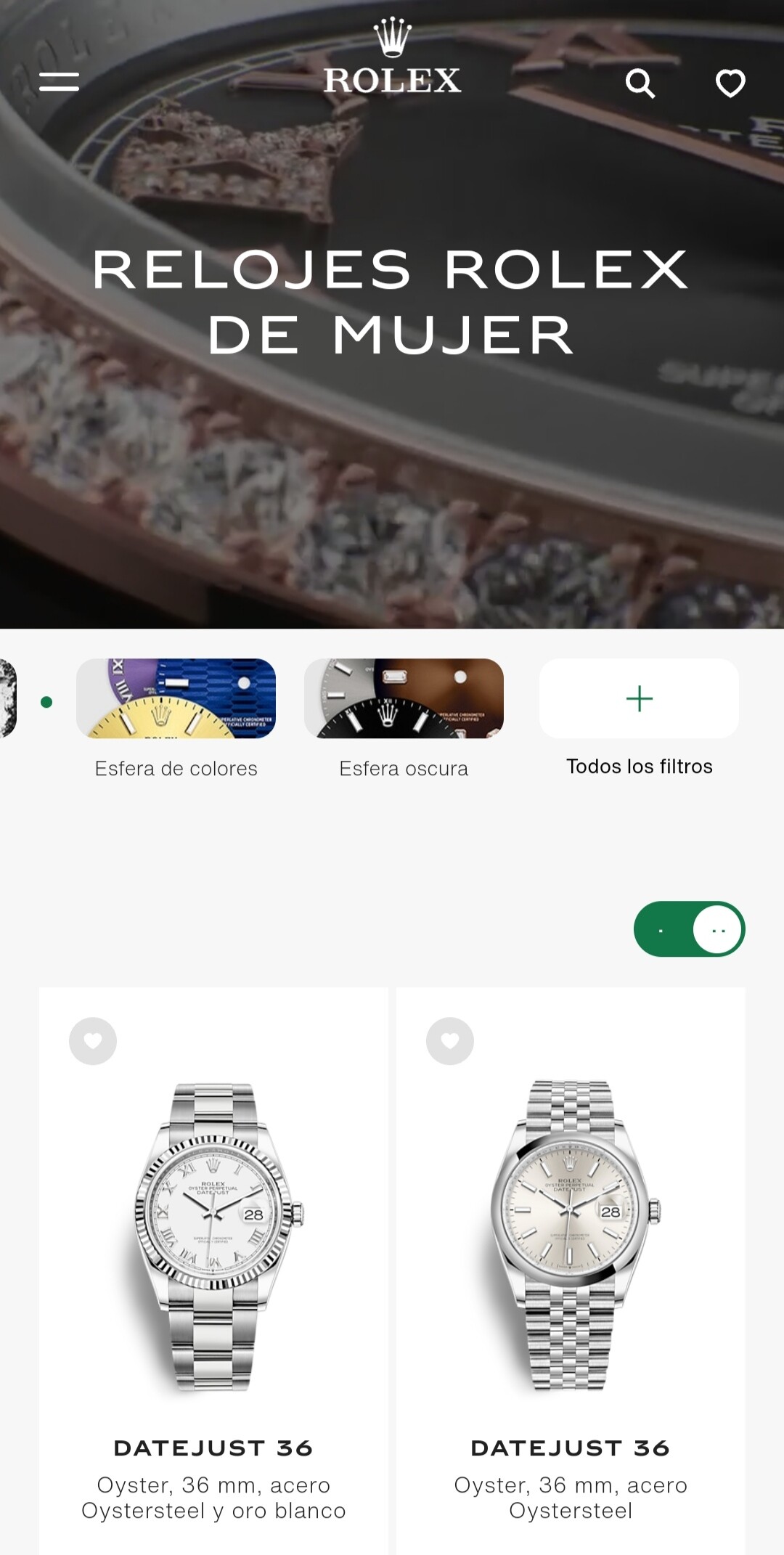The height and width of the screenshot is (1555, 784).
Task: Open Todos los filtros
Action: click(639, 699)
